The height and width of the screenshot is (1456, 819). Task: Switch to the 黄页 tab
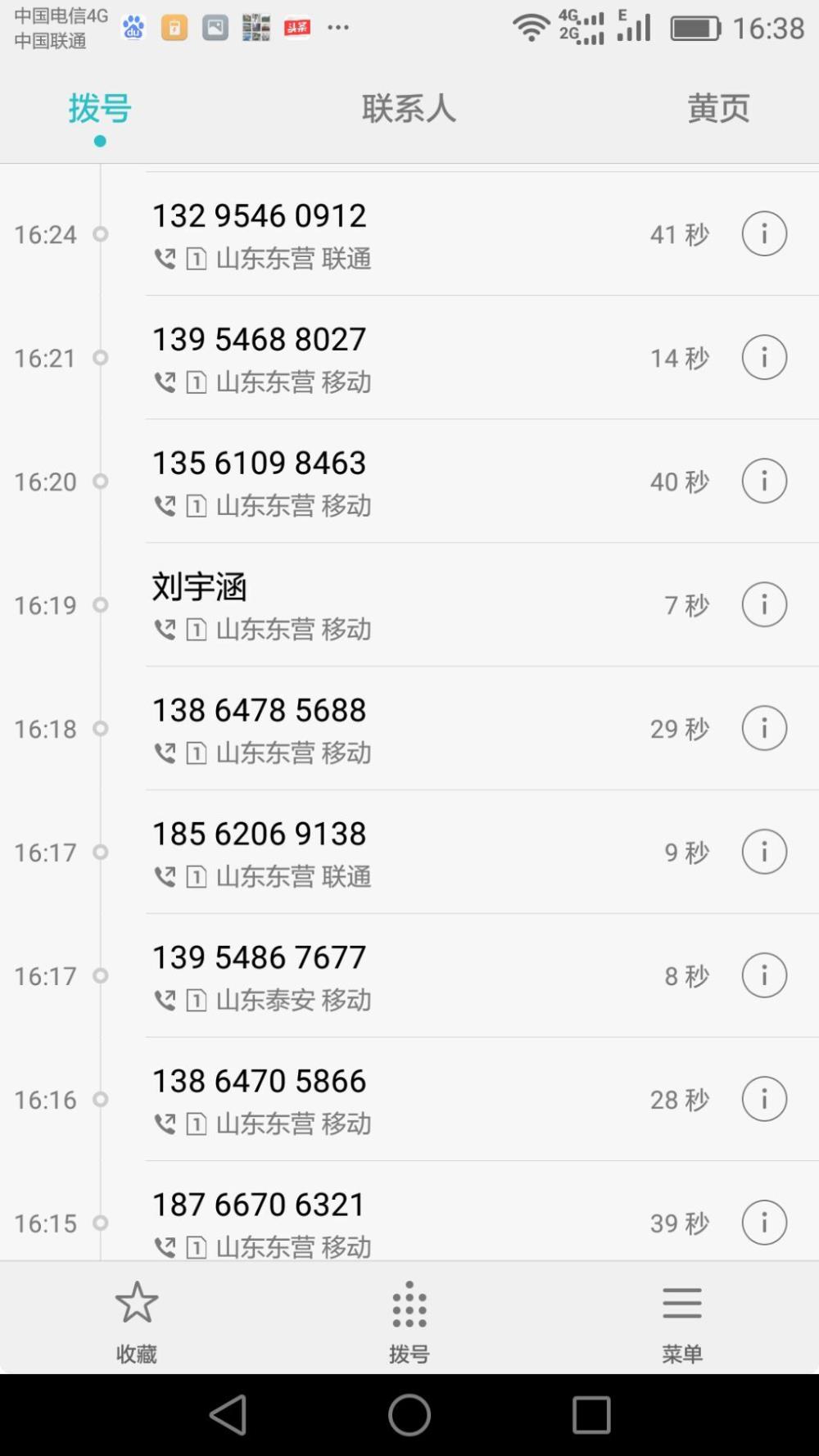(x=718, y=108)
